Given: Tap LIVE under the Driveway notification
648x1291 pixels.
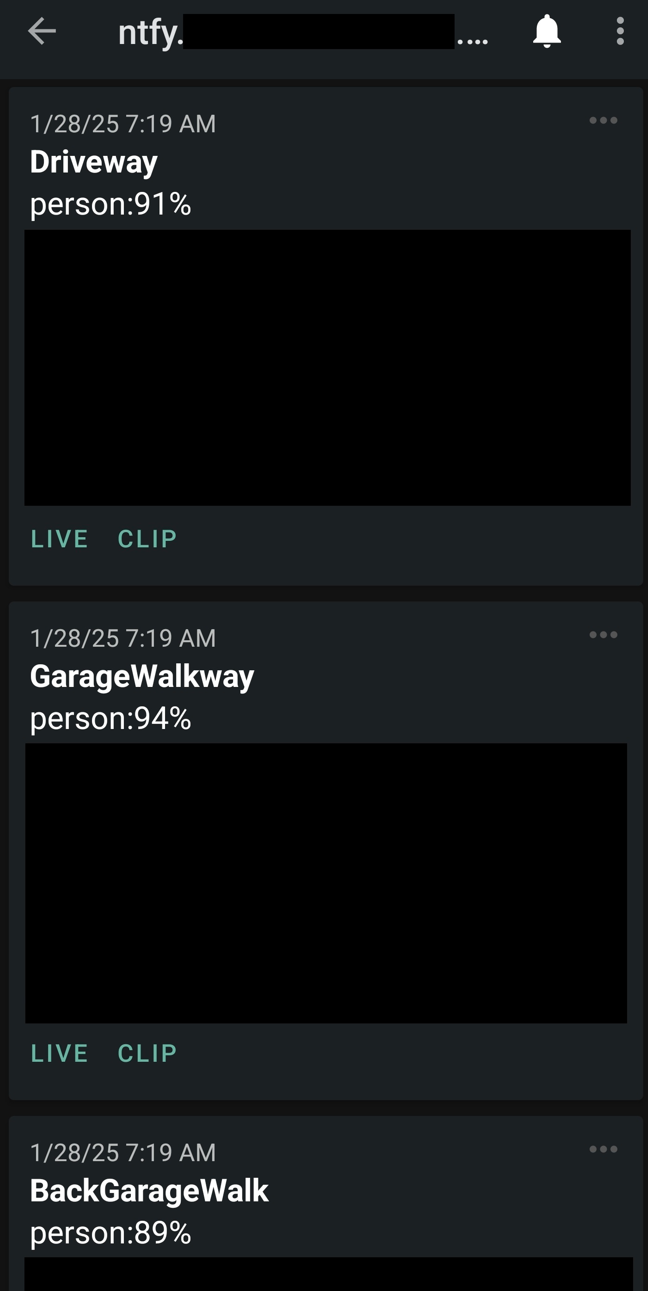Looking at the screenshot, I should point(60,539).
